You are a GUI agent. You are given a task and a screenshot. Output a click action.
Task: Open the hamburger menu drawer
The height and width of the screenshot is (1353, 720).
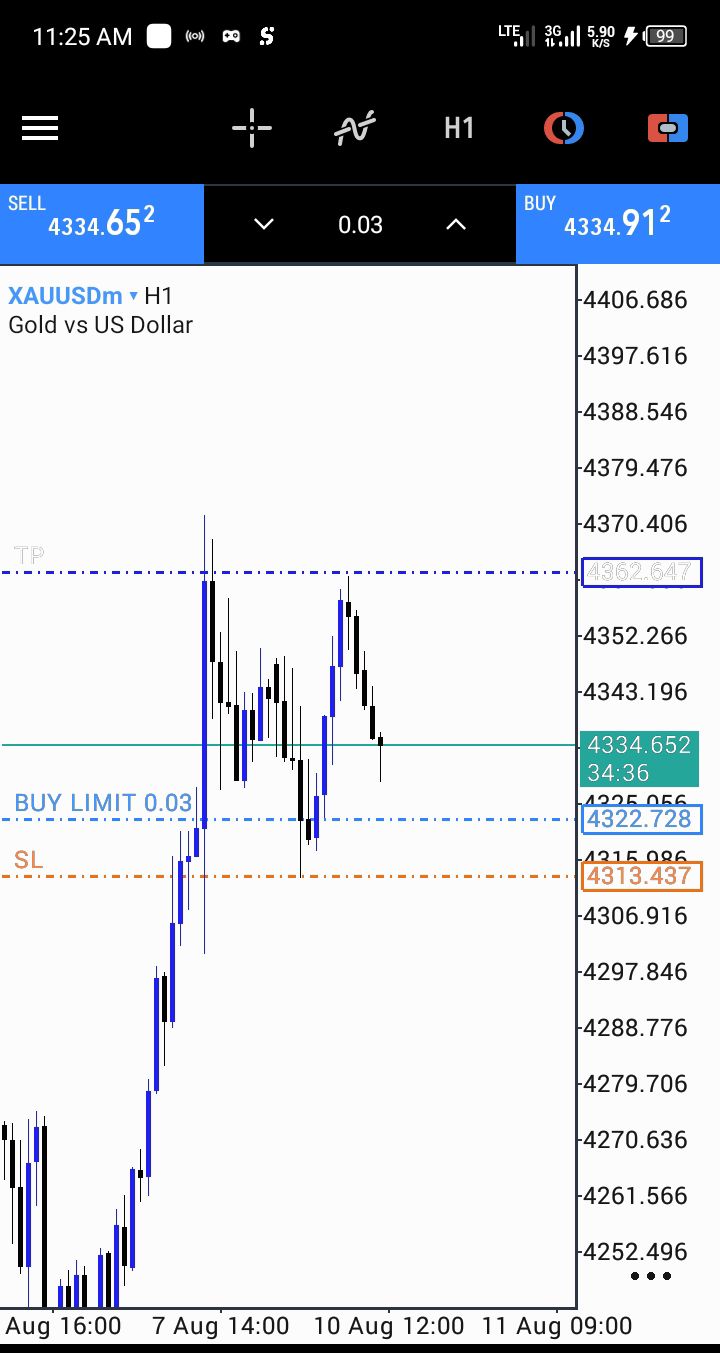click(x=40, y=128)
